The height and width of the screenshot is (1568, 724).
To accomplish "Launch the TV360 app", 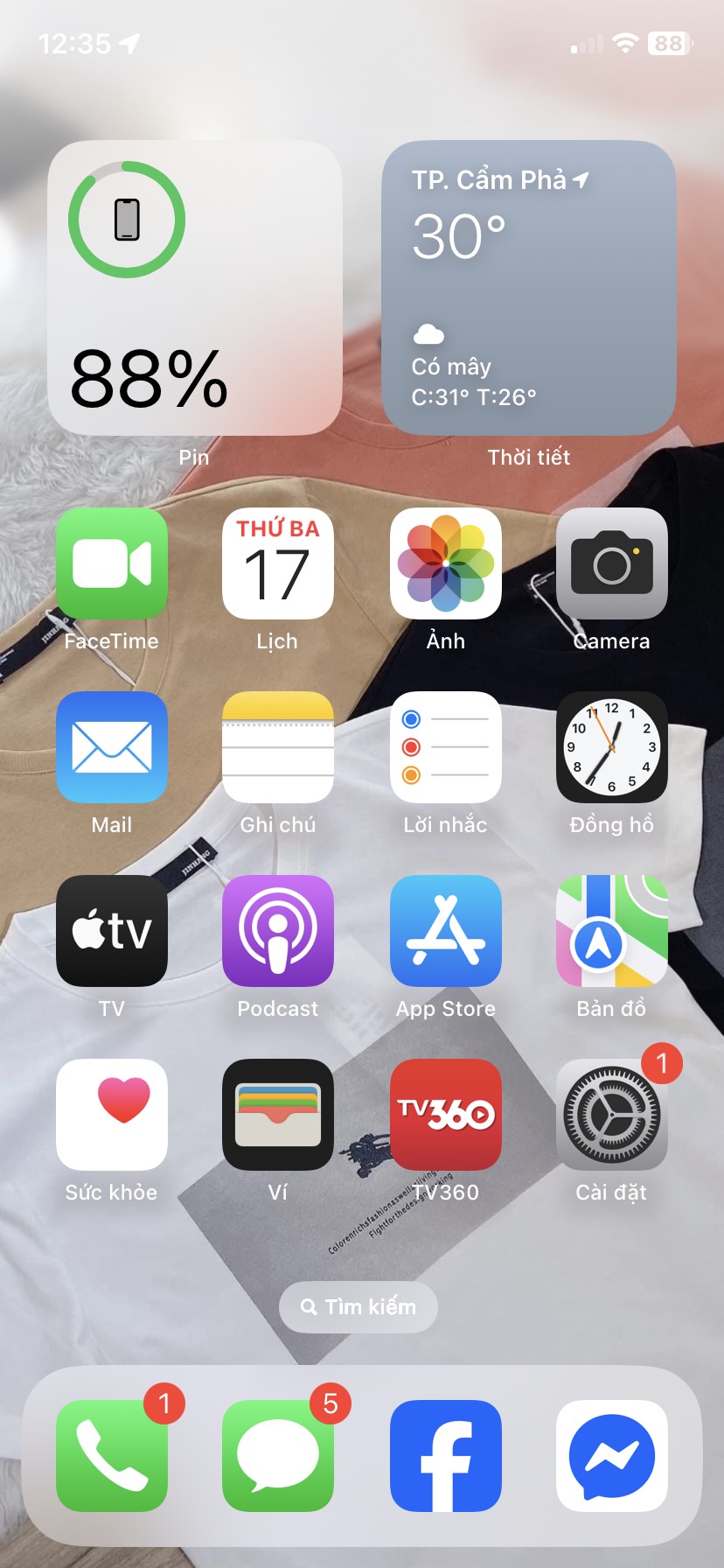I will [x=446, y=1115].
